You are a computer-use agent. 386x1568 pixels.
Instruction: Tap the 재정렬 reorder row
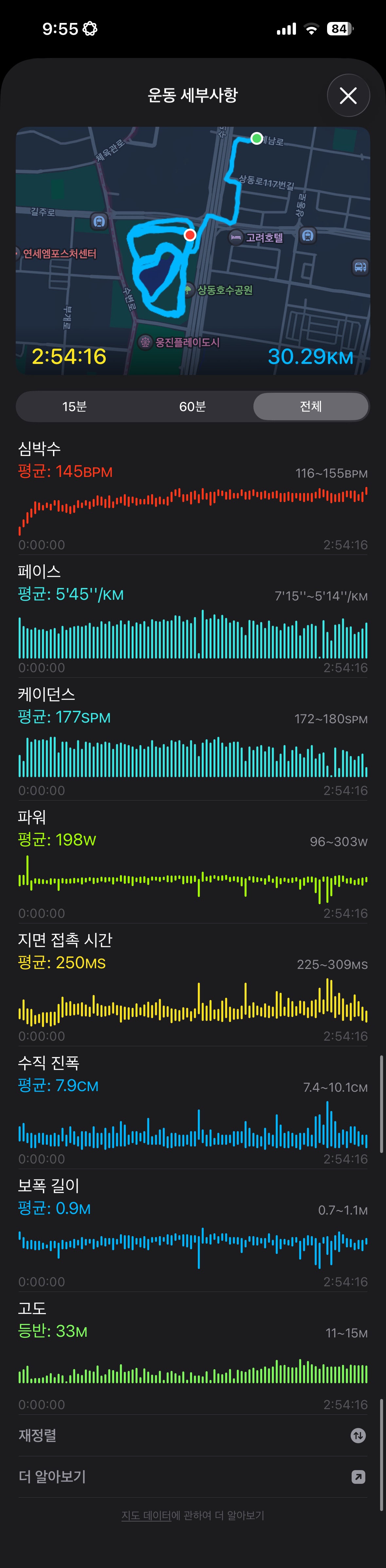[193, 1435]
